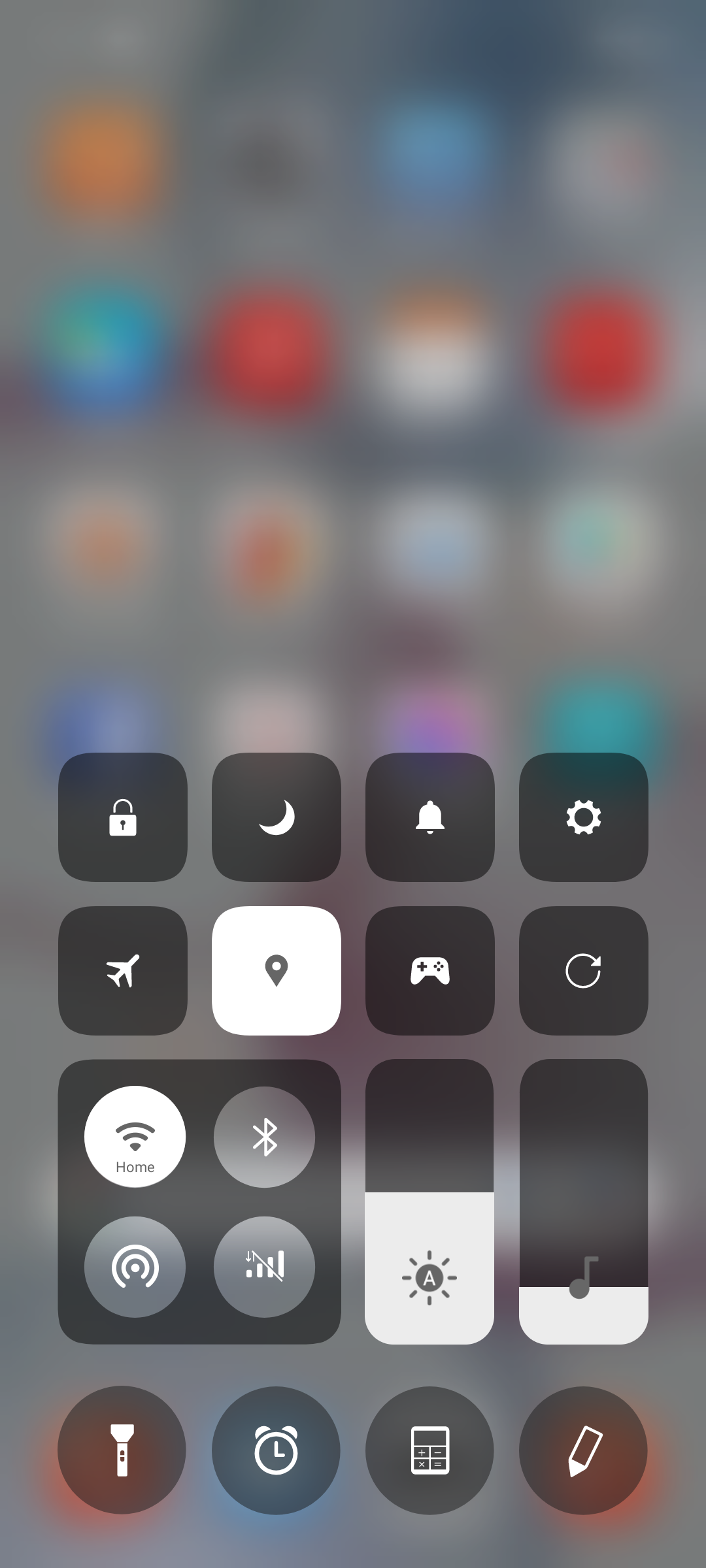
Task: Disable the location tile
Action: click(x=277, y=970)
